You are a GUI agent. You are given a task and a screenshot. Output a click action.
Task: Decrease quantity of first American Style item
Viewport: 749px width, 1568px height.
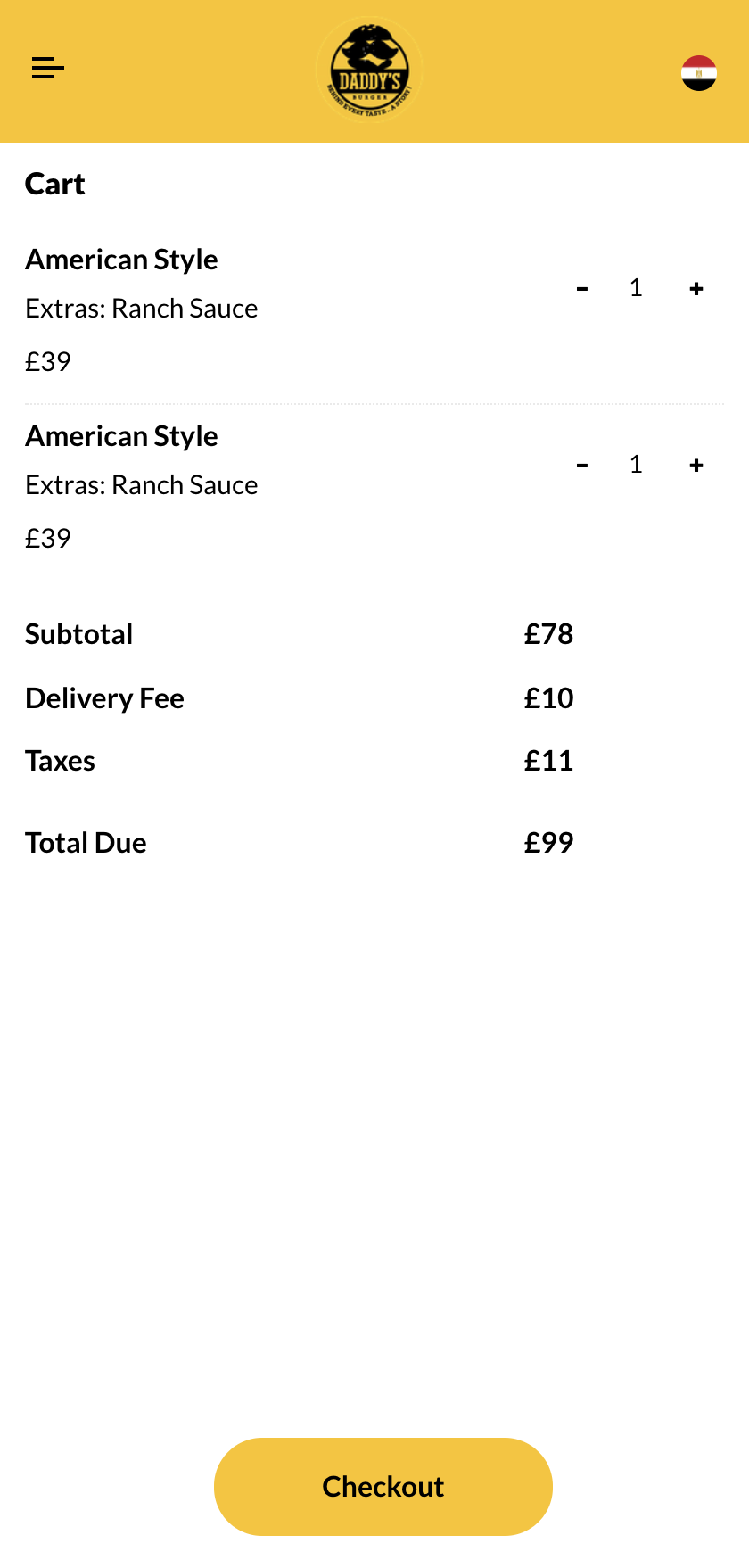coord(582,288)
